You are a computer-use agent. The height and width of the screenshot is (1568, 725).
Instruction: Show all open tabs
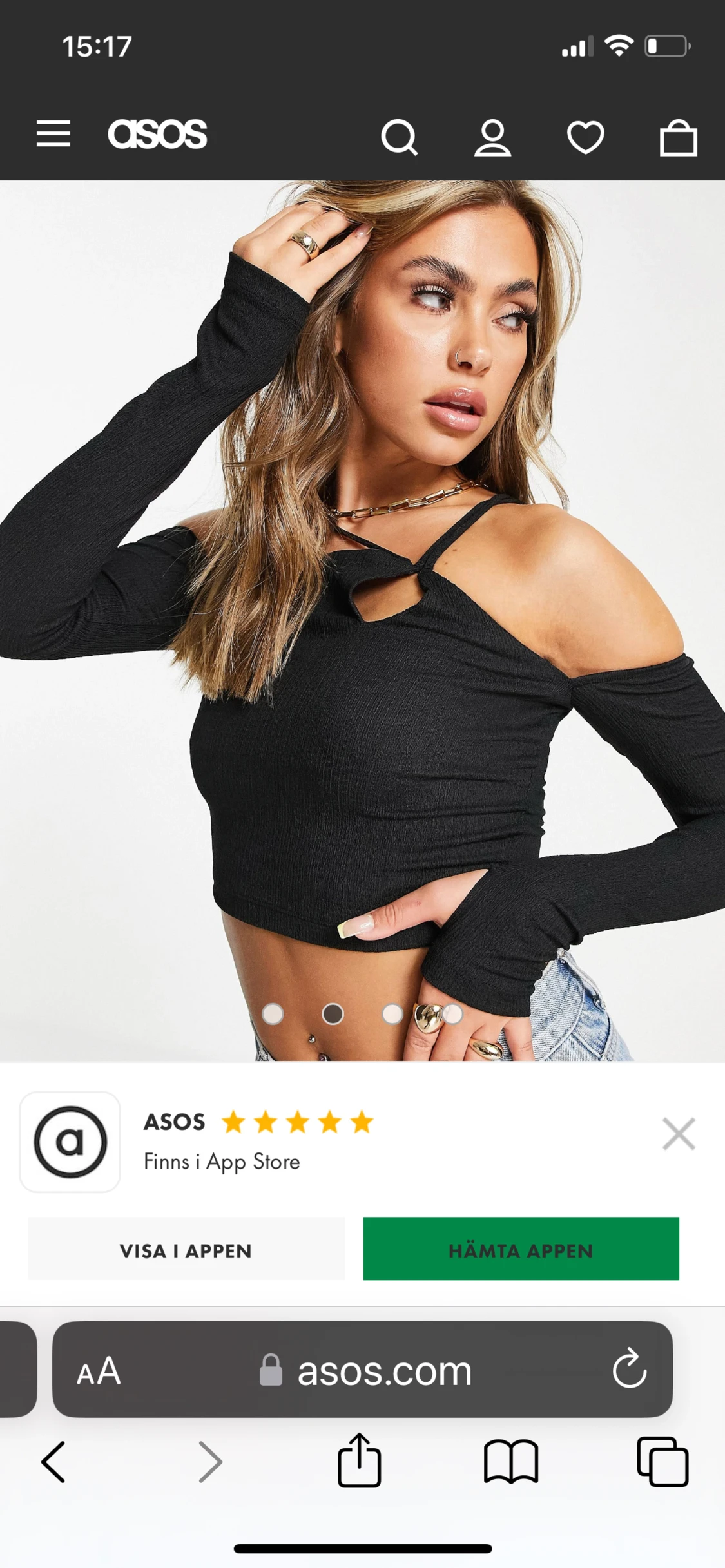[662, 1462]
